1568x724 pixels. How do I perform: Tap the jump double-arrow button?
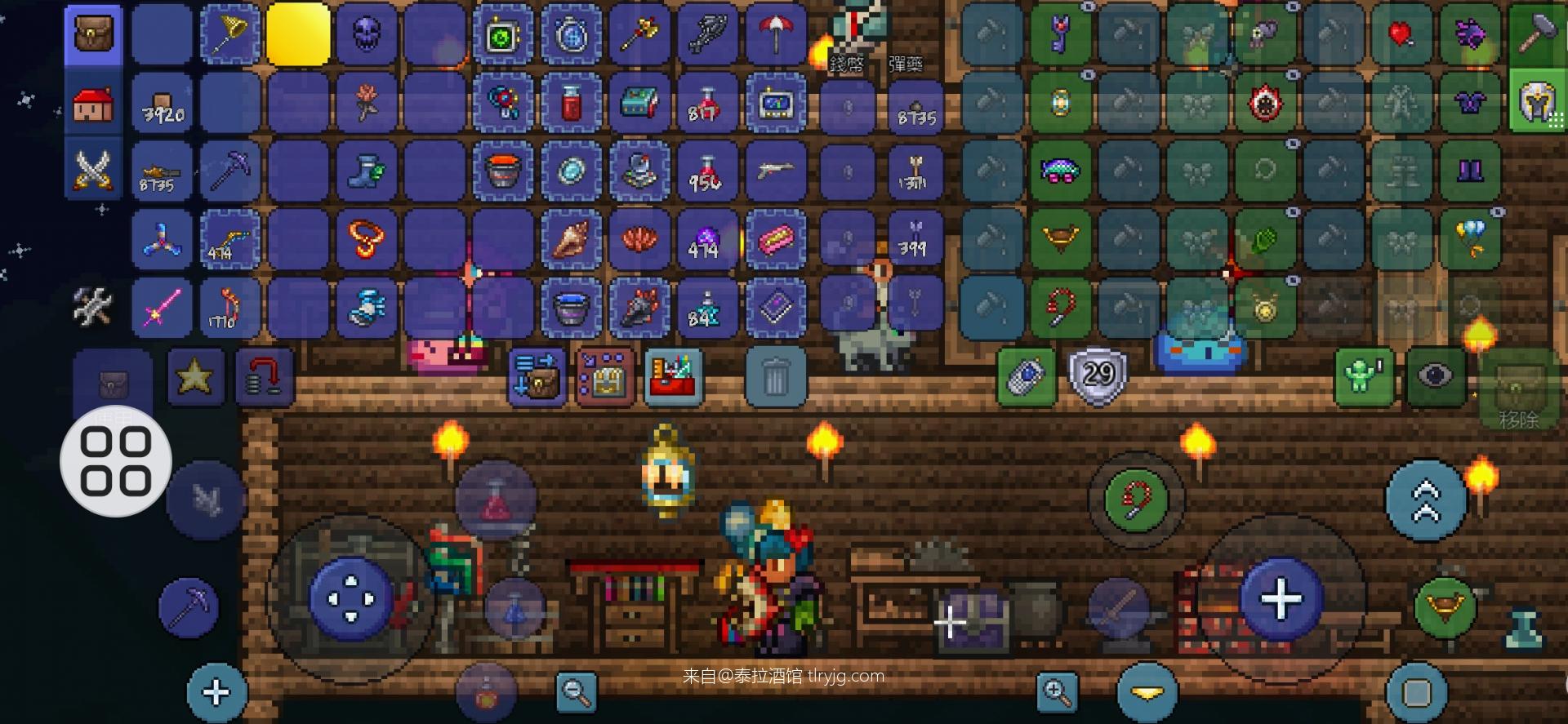(1426, 500)
